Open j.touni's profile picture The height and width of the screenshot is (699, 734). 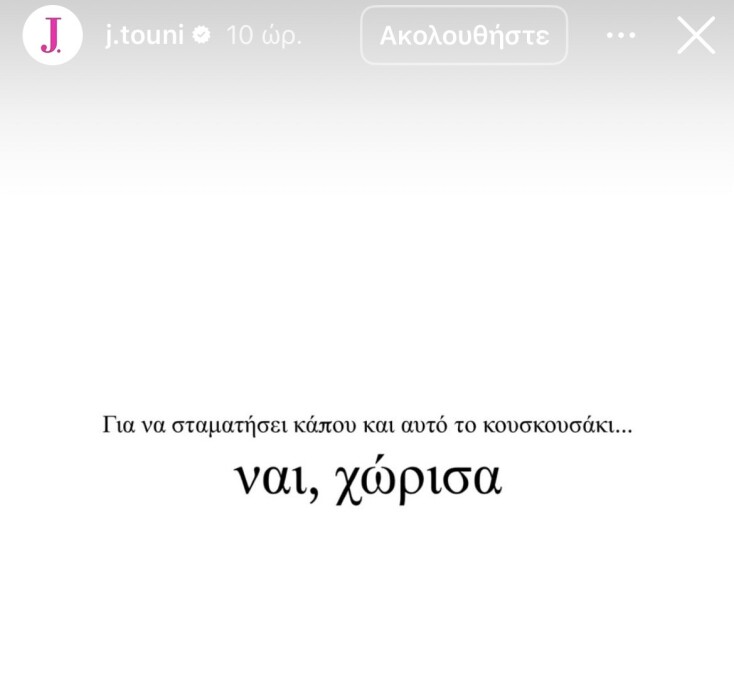tap(52, 36)
